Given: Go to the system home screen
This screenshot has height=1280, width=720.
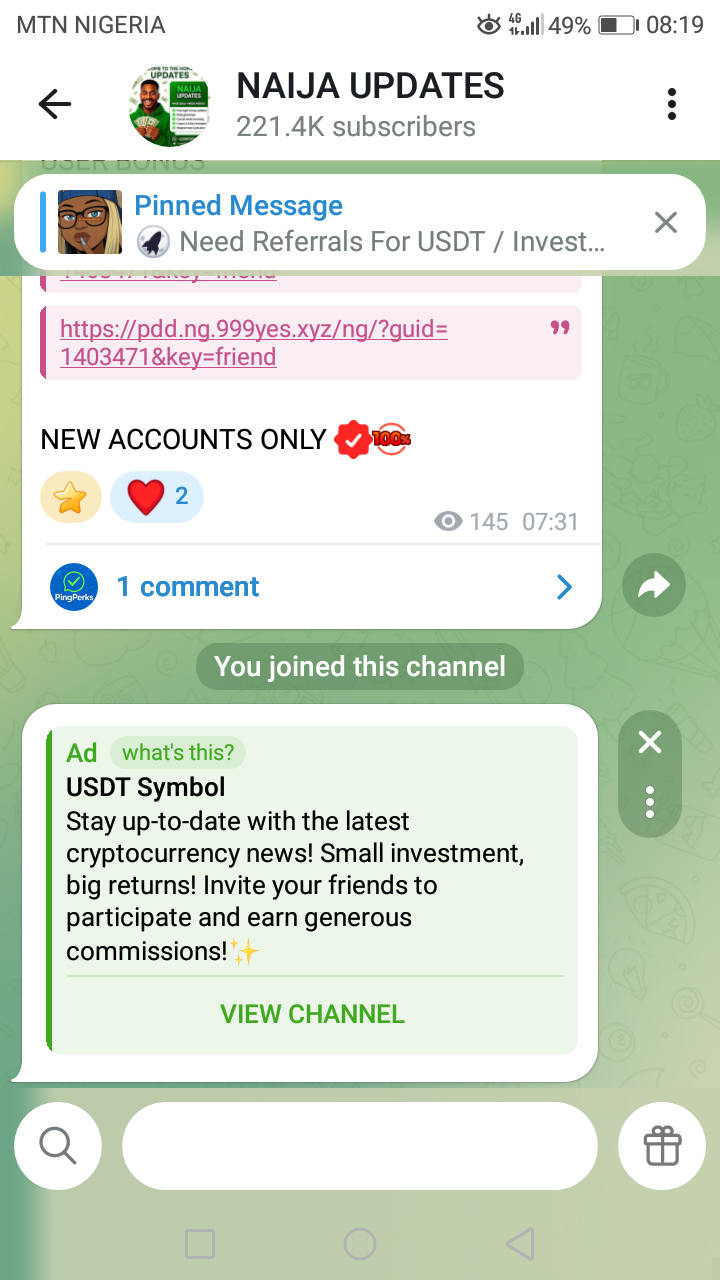Looking at the screenshot, I should (360, 1244).
